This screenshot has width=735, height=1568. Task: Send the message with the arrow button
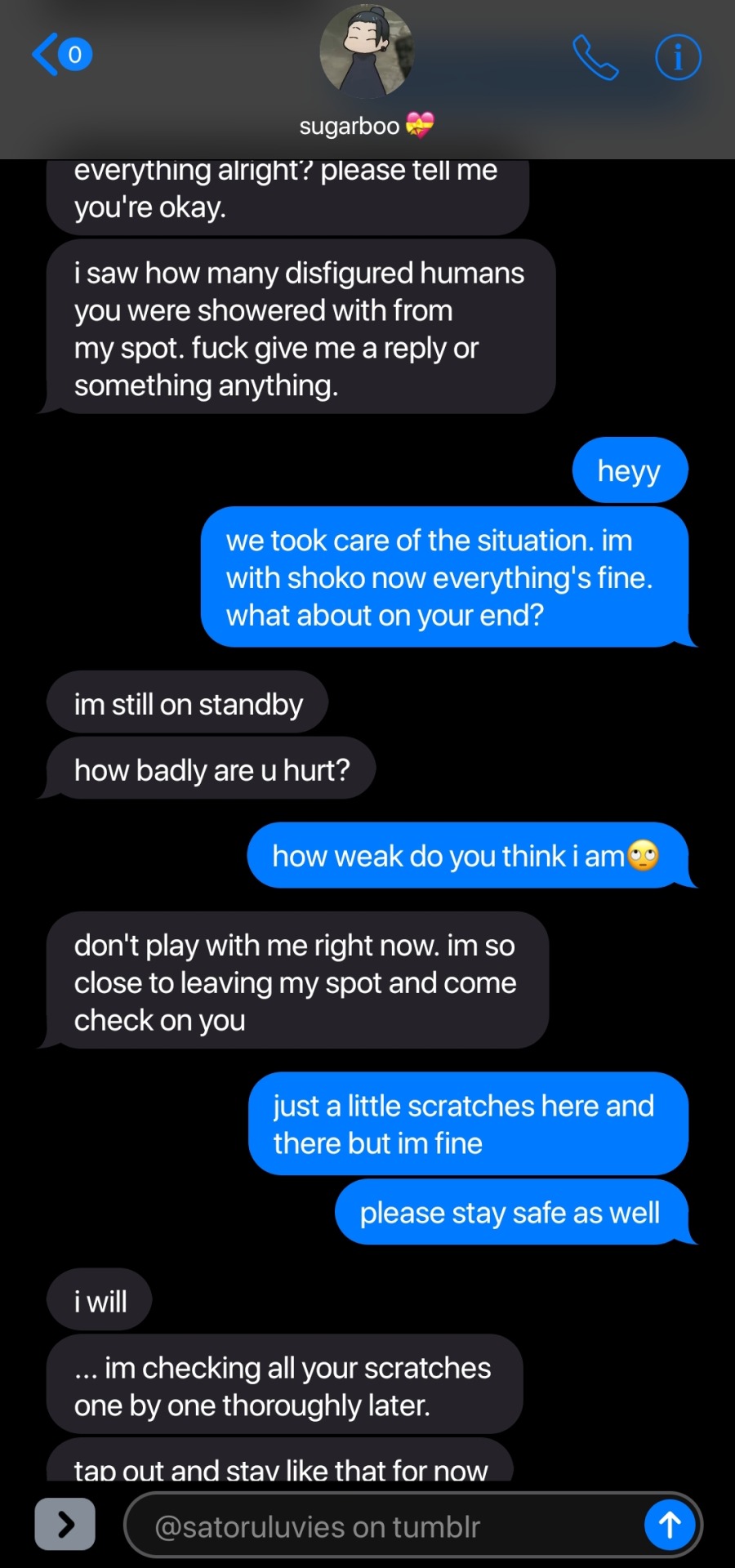point(669,1524)
